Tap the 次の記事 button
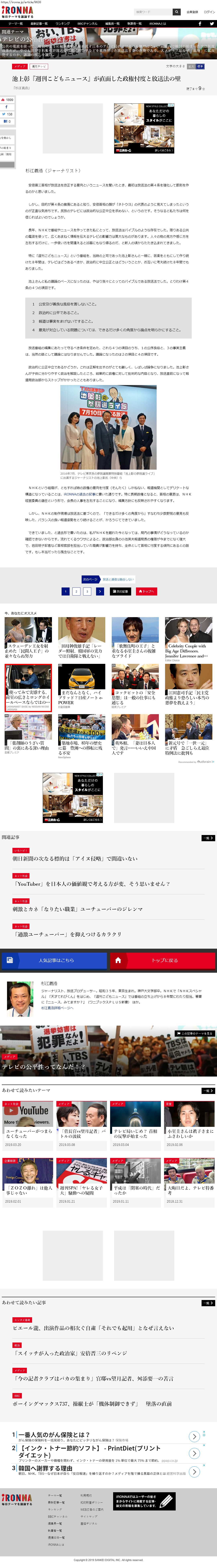 pos(120,591)
